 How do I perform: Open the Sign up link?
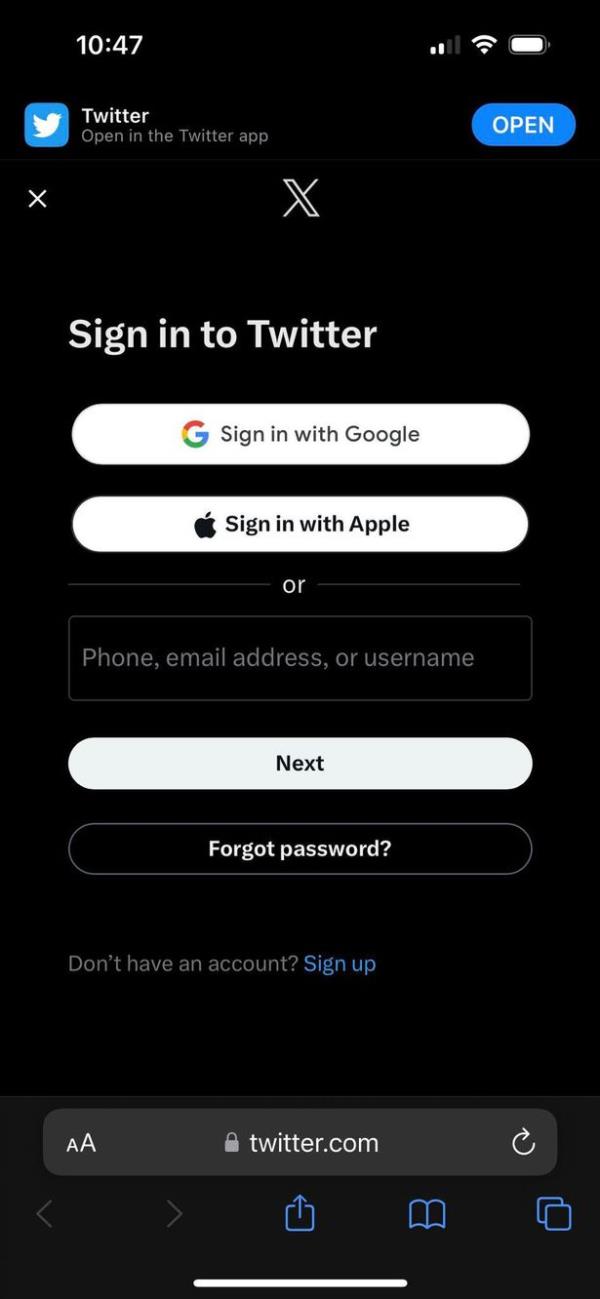[340, 964]
